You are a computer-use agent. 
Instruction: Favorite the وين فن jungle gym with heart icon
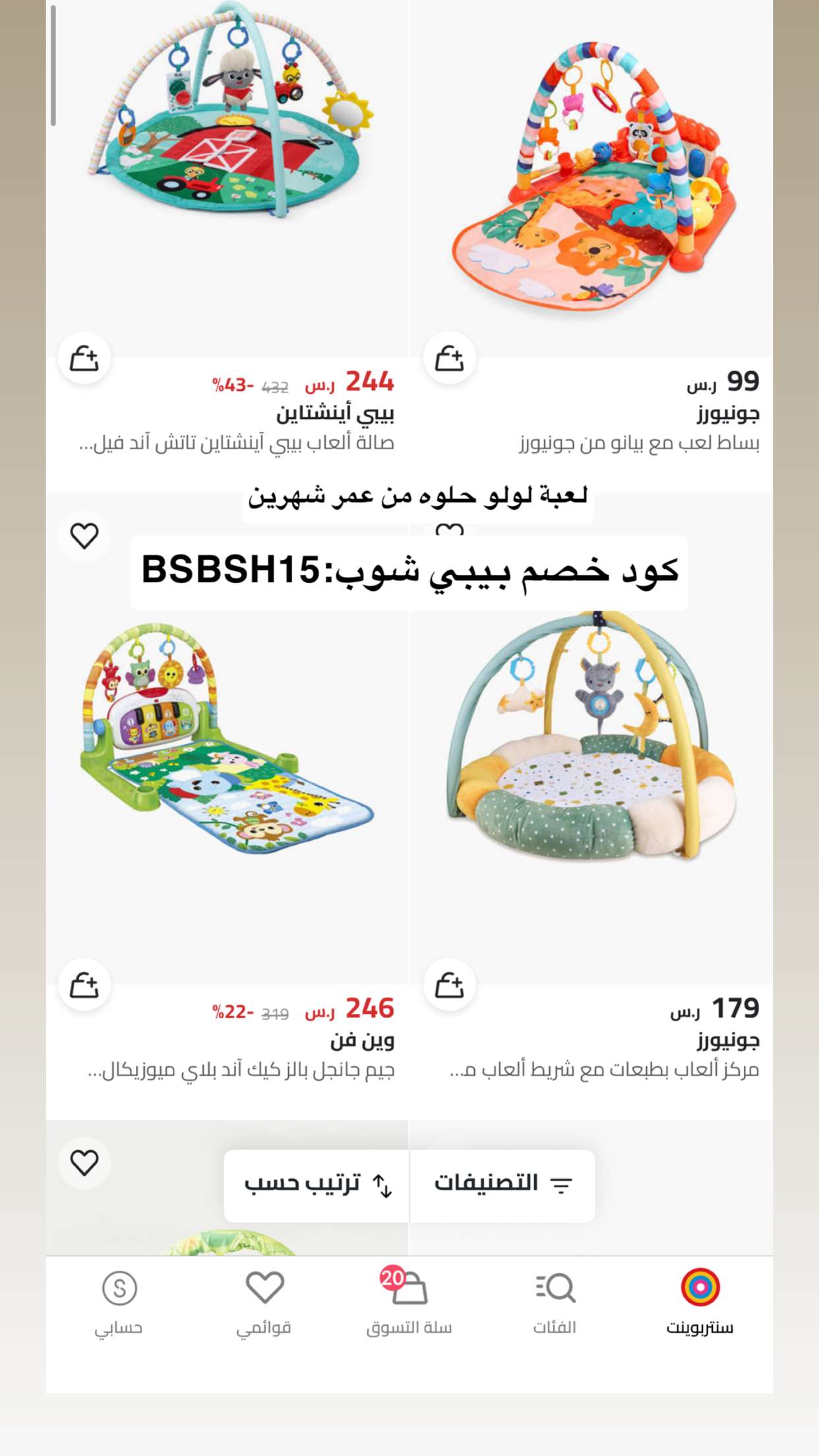tap(84, 536)
